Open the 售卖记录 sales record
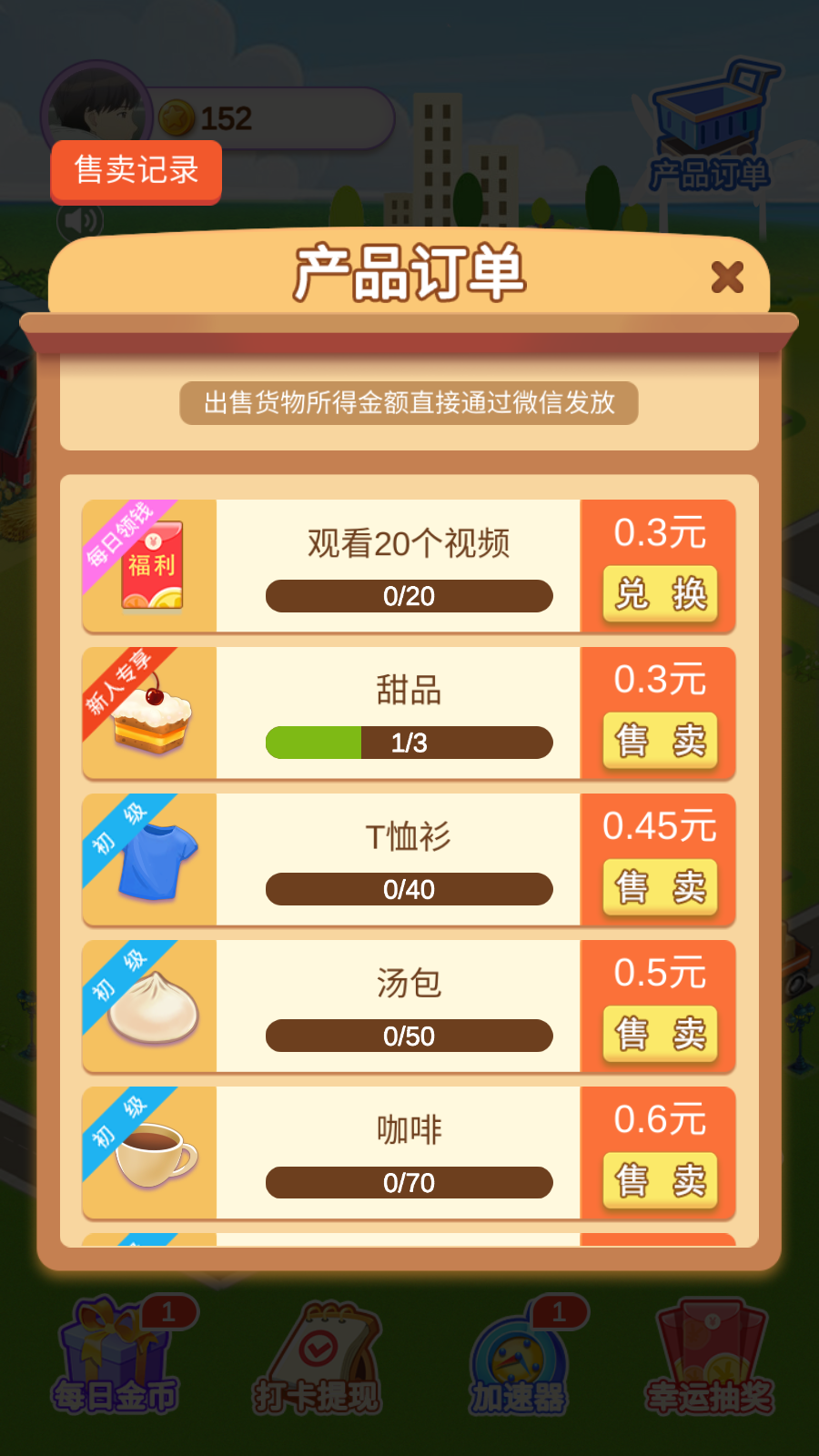 coord(136,171)
